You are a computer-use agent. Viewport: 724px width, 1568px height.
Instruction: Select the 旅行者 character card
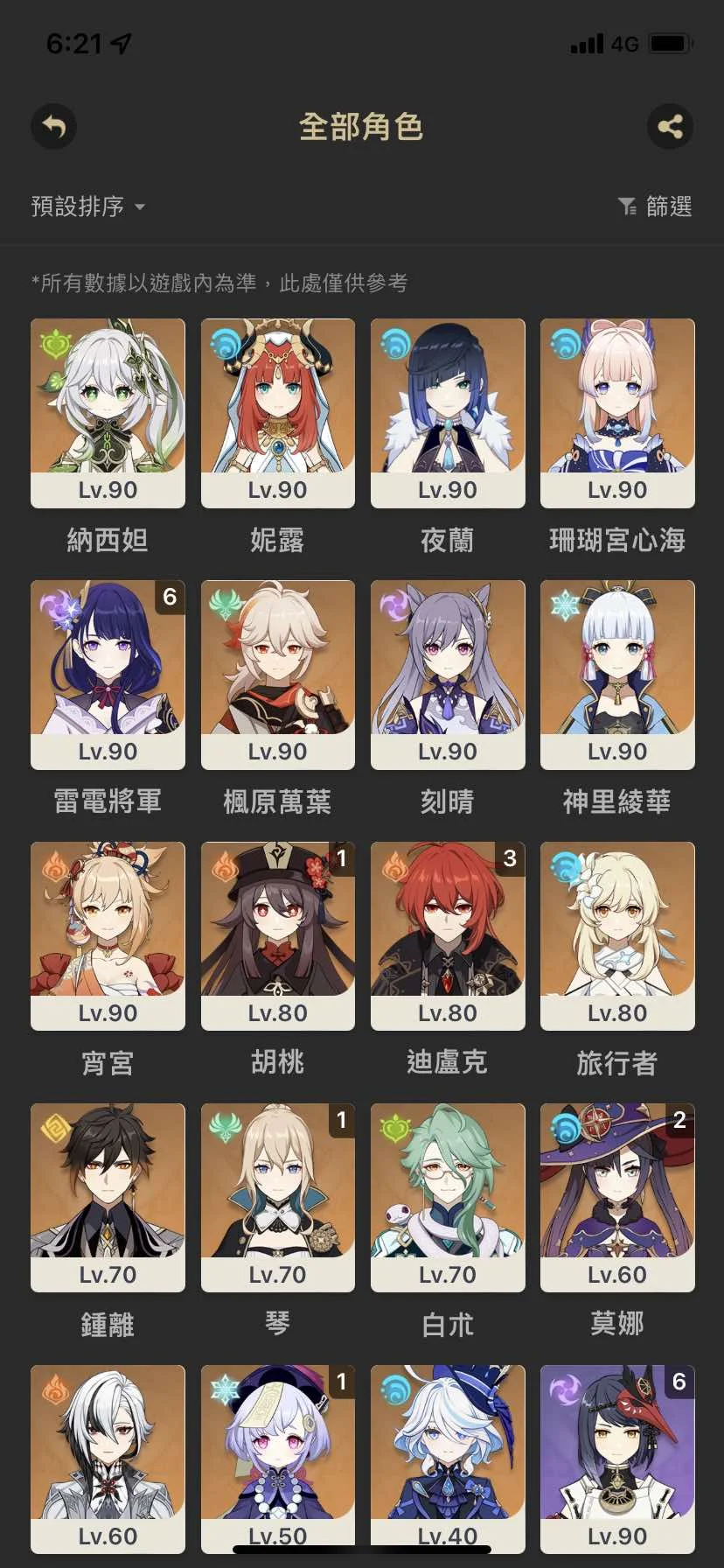point(617,935)
